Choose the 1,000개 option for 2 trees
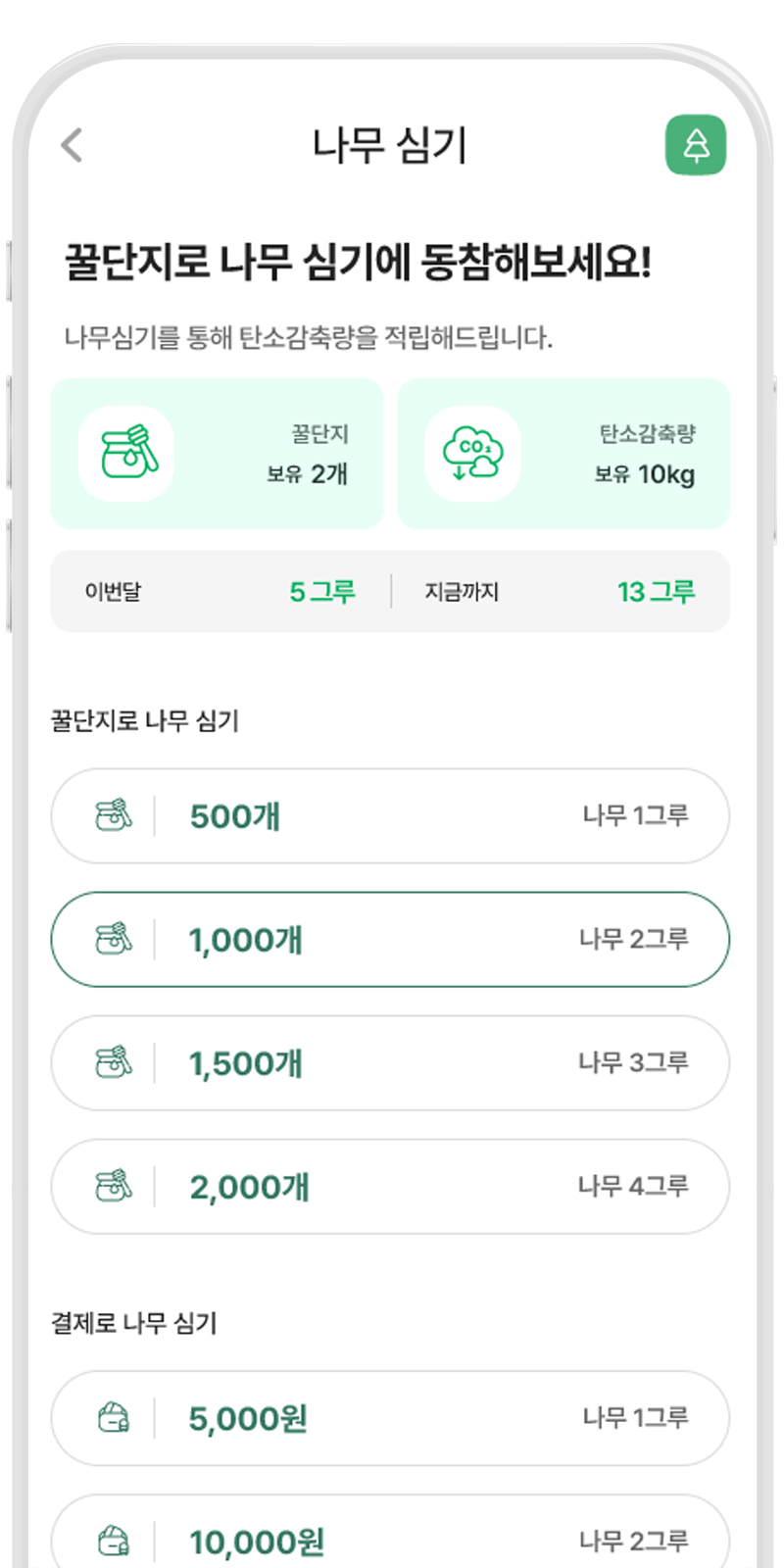 pyautogui.click(x=390, y=939)
